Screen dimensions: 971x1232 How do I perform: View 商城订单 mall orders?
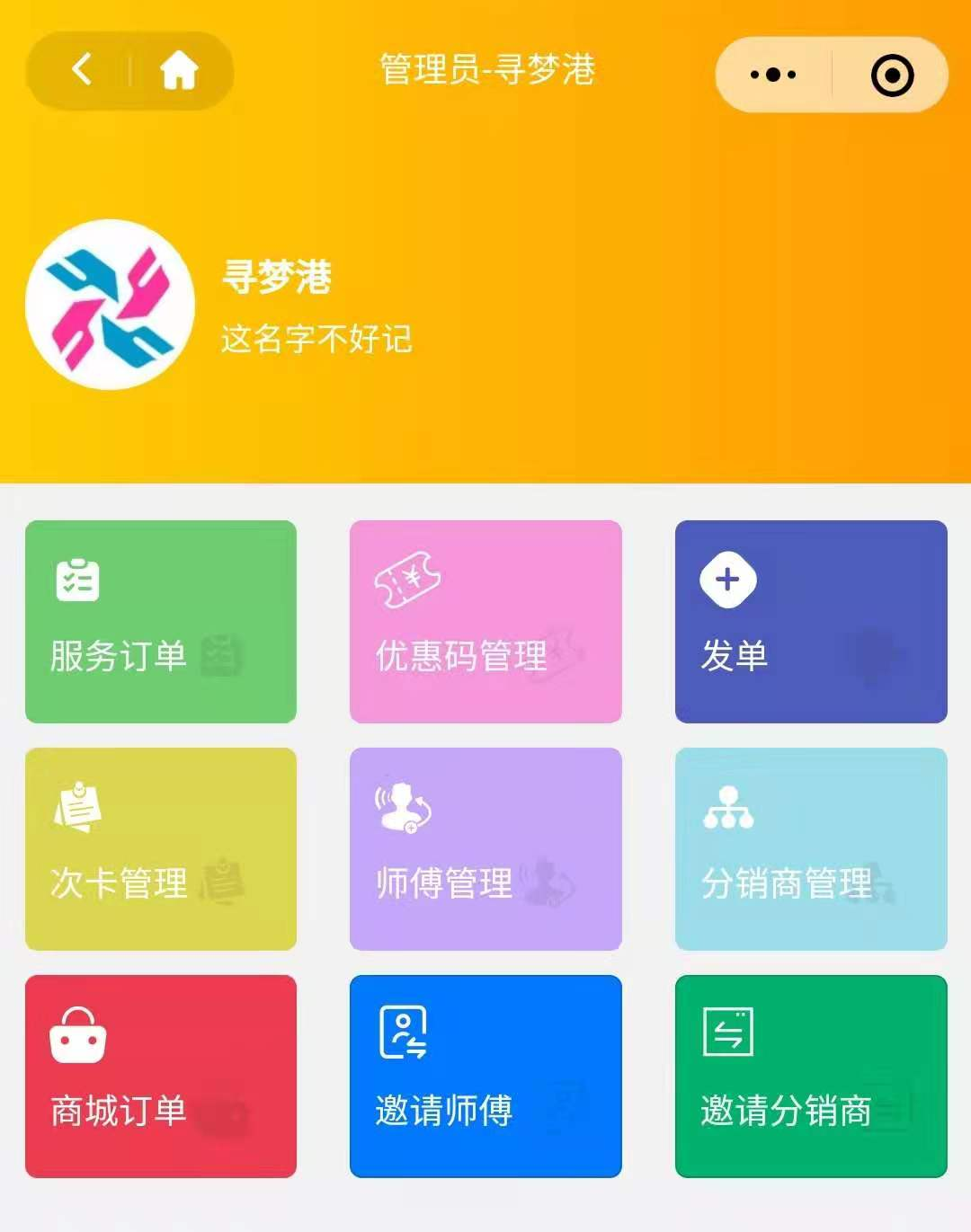click(x=161, y=1077)
